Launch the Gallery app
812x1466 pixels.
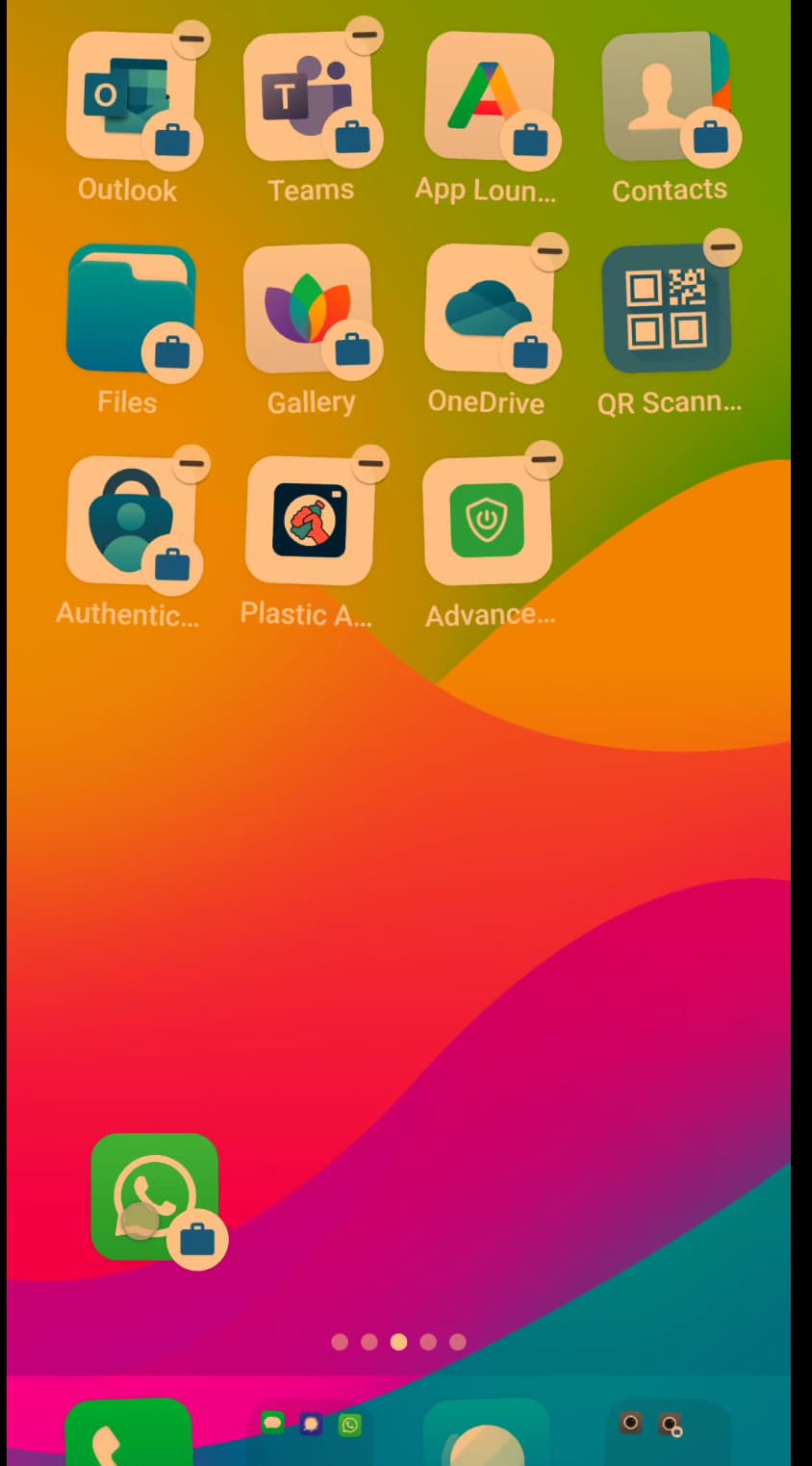pos(308,308)
